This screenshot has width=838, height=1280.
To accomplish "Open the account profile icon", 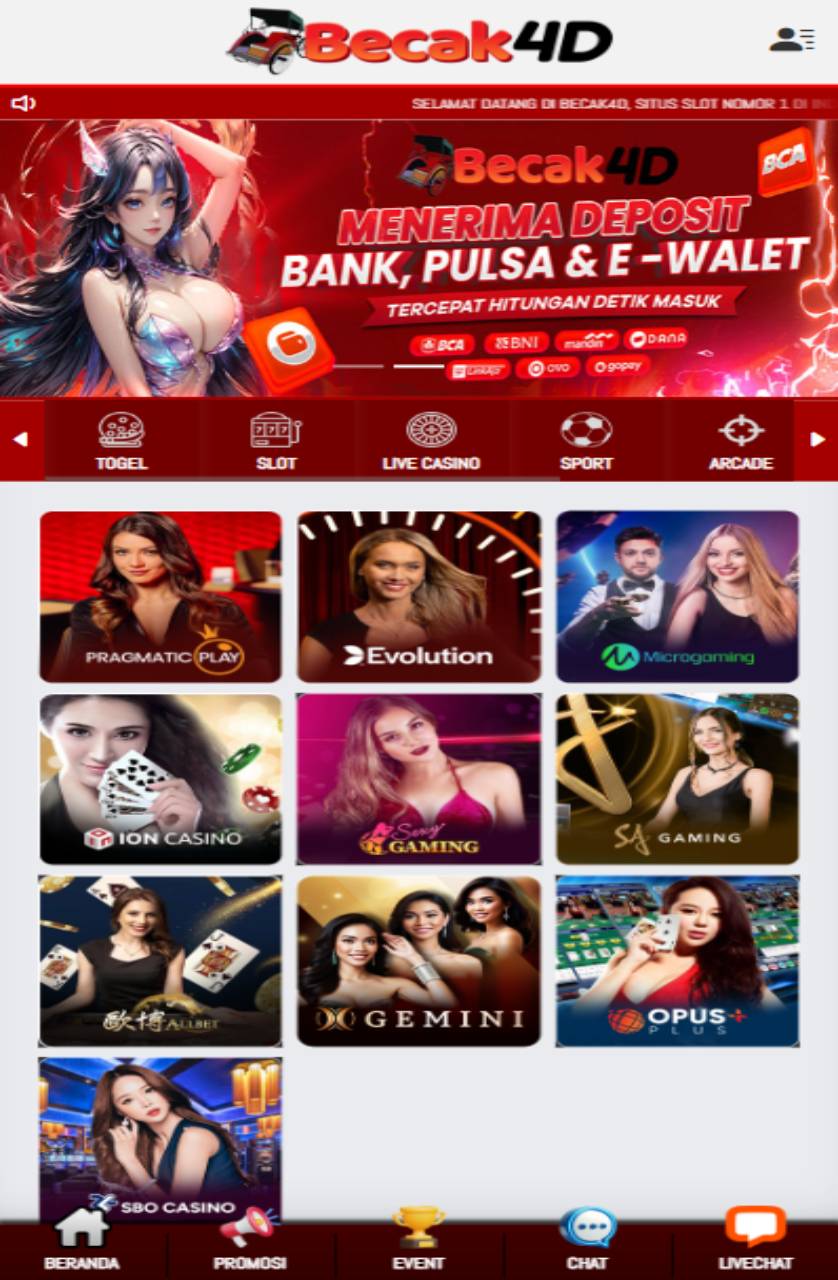I will 791,40.
